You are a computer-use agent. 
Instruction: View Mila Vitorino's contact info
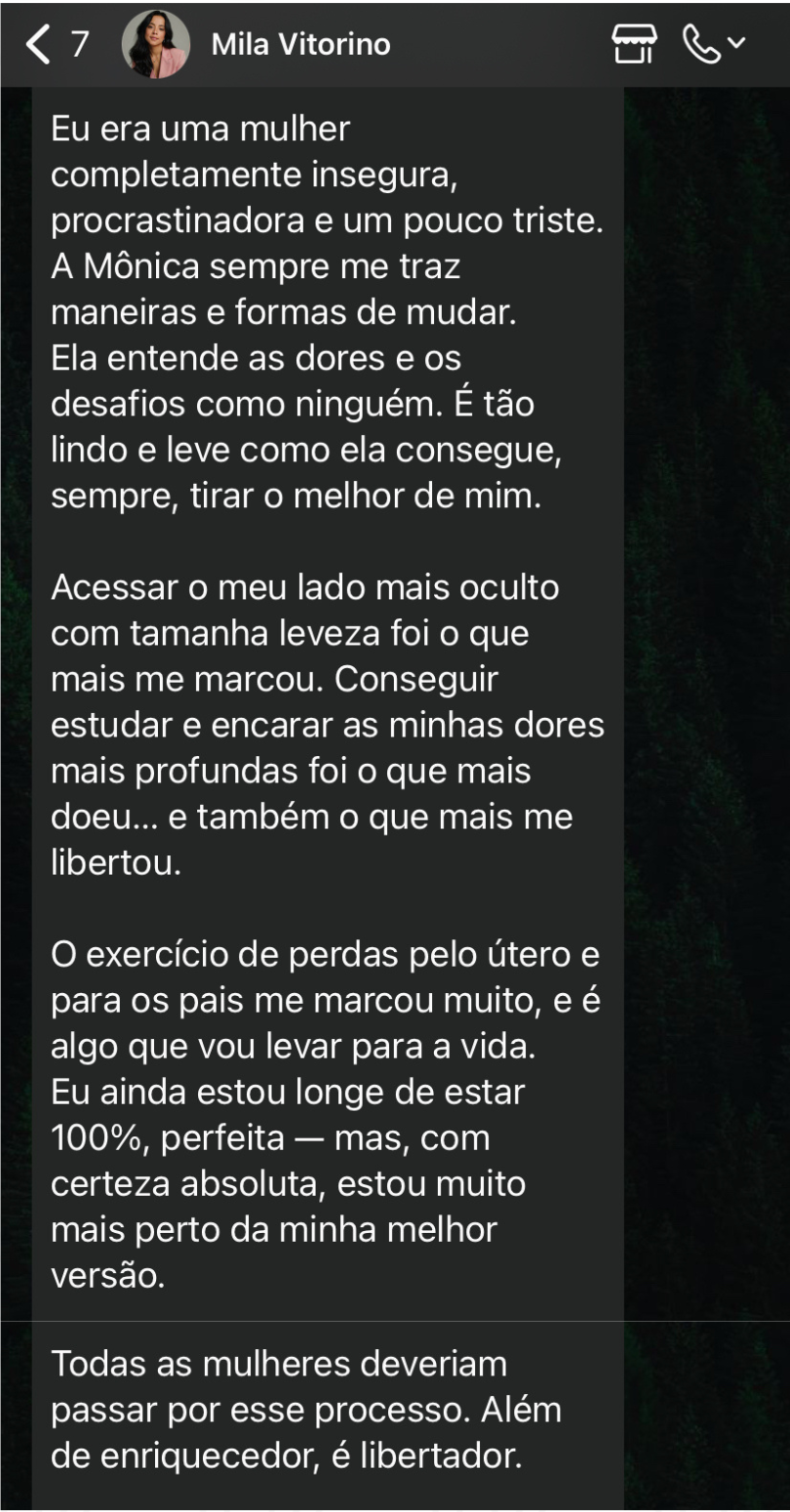(300, 45)
